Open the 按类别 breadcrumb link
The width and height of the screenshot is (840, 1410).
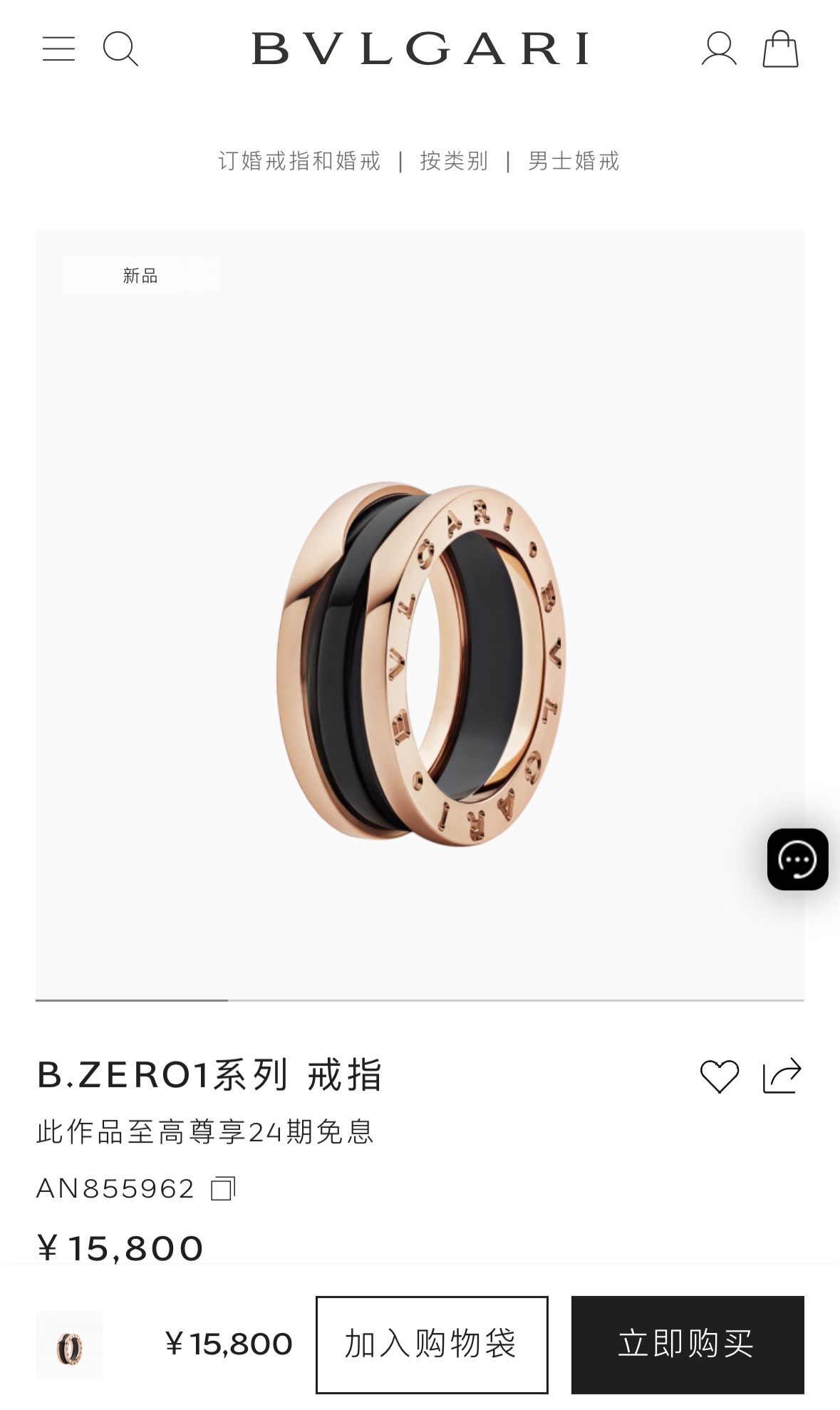point(454,161)
